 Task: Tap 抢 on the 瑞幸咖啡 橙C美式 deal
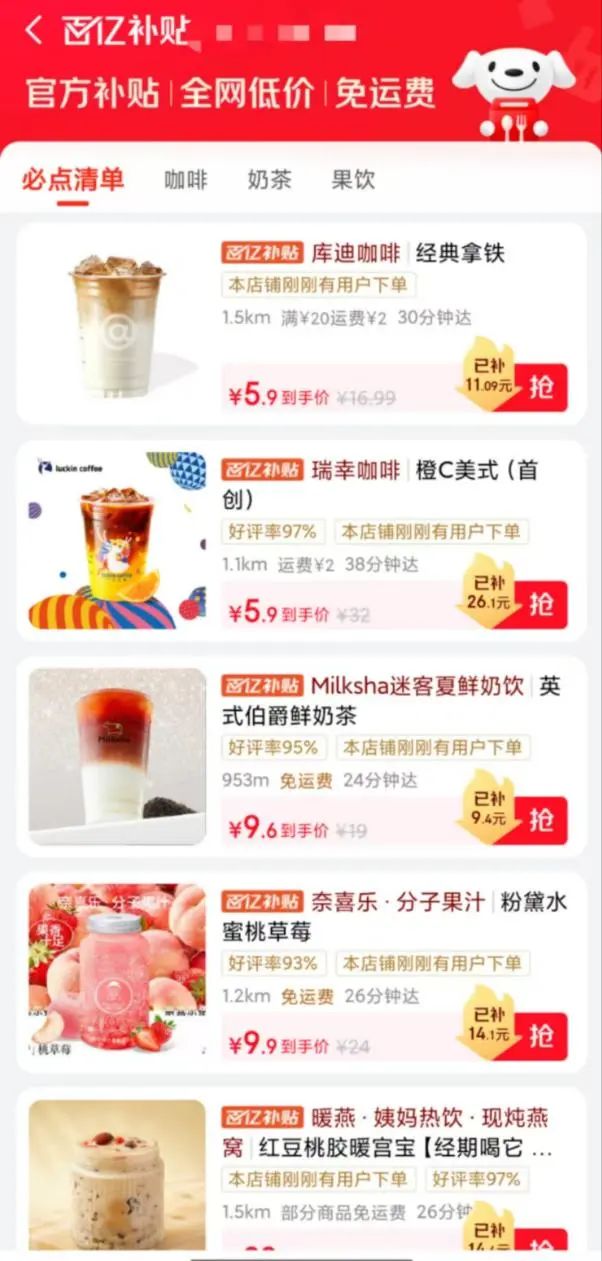click(x=541, y=605)
